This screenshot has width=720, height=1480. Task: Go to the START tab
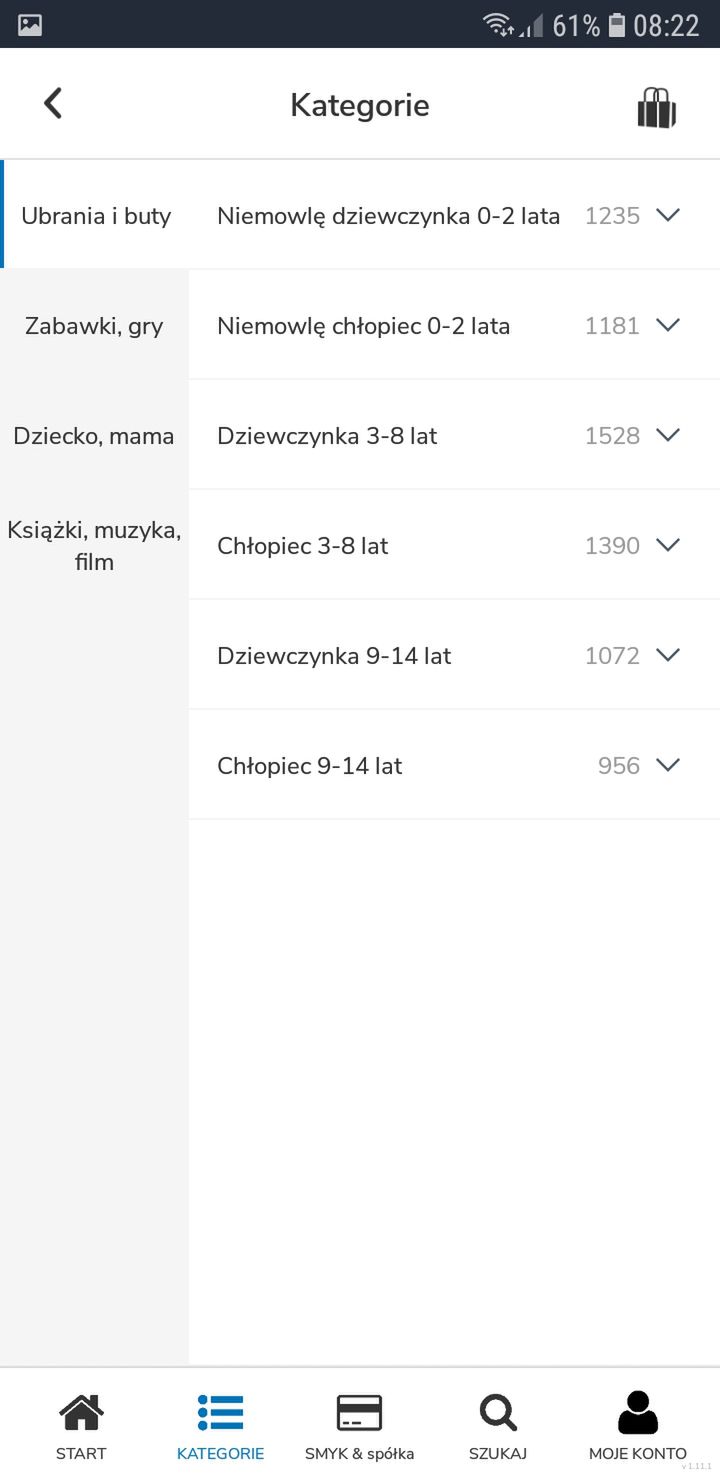tap(81, 1426)
